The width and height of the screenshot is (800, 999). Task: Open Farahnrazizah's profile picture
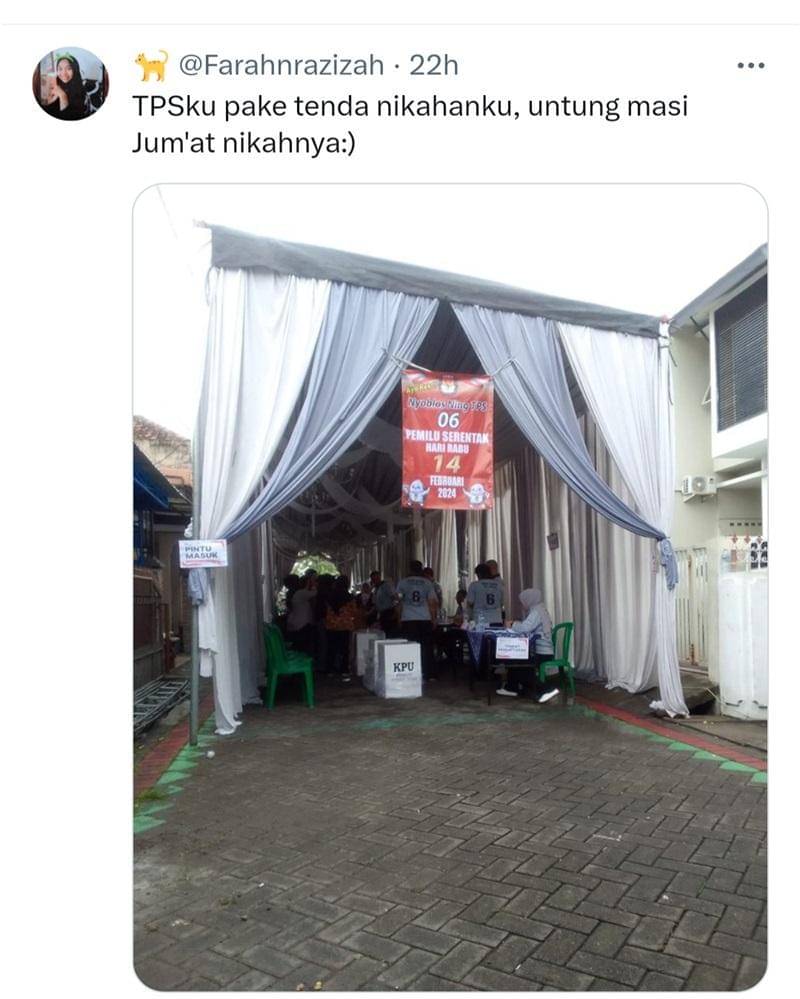70,83
